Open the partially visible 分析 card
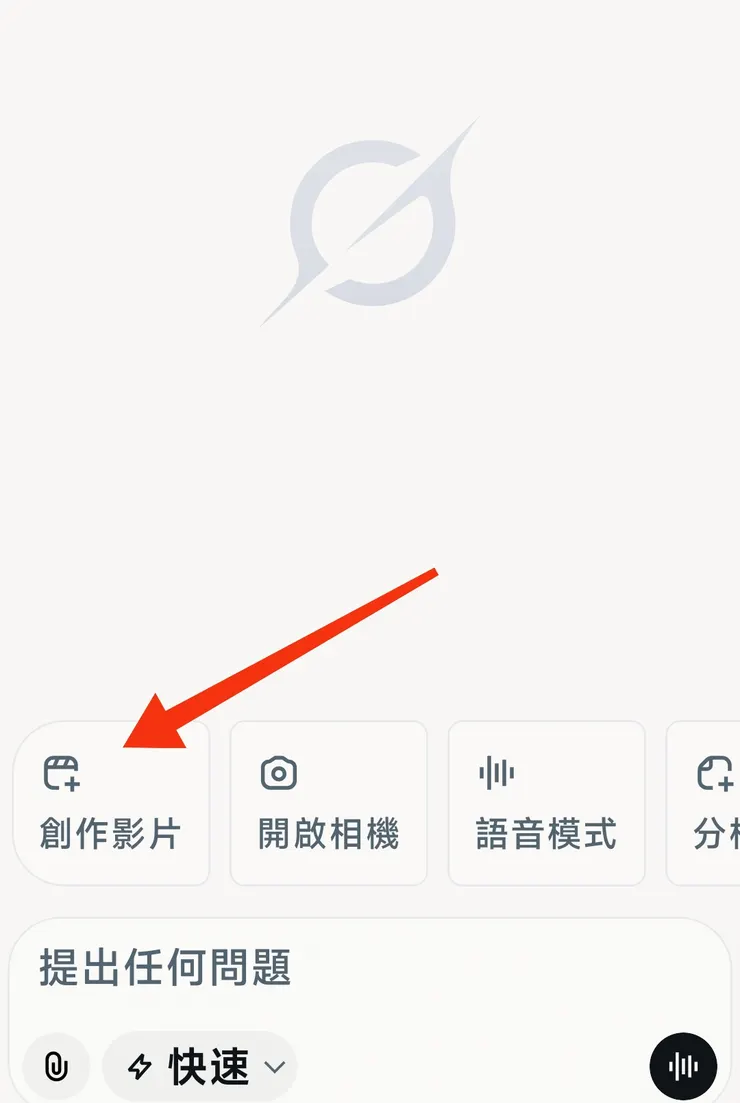Viewport: 740px width, 1103px height. point(713,803)
